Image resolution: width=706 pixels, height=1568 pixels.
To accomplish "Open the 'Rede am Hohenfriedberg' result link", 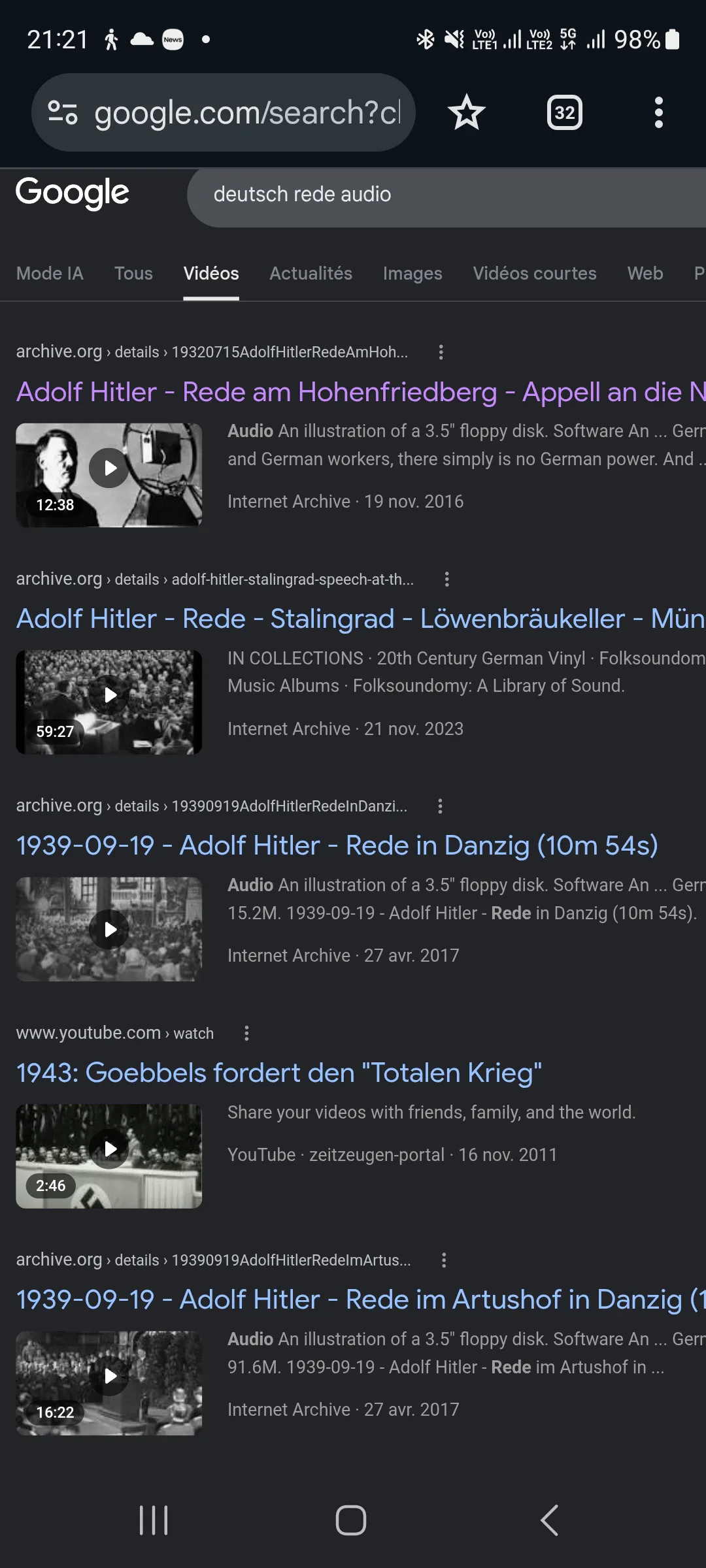I will (361, 392).
